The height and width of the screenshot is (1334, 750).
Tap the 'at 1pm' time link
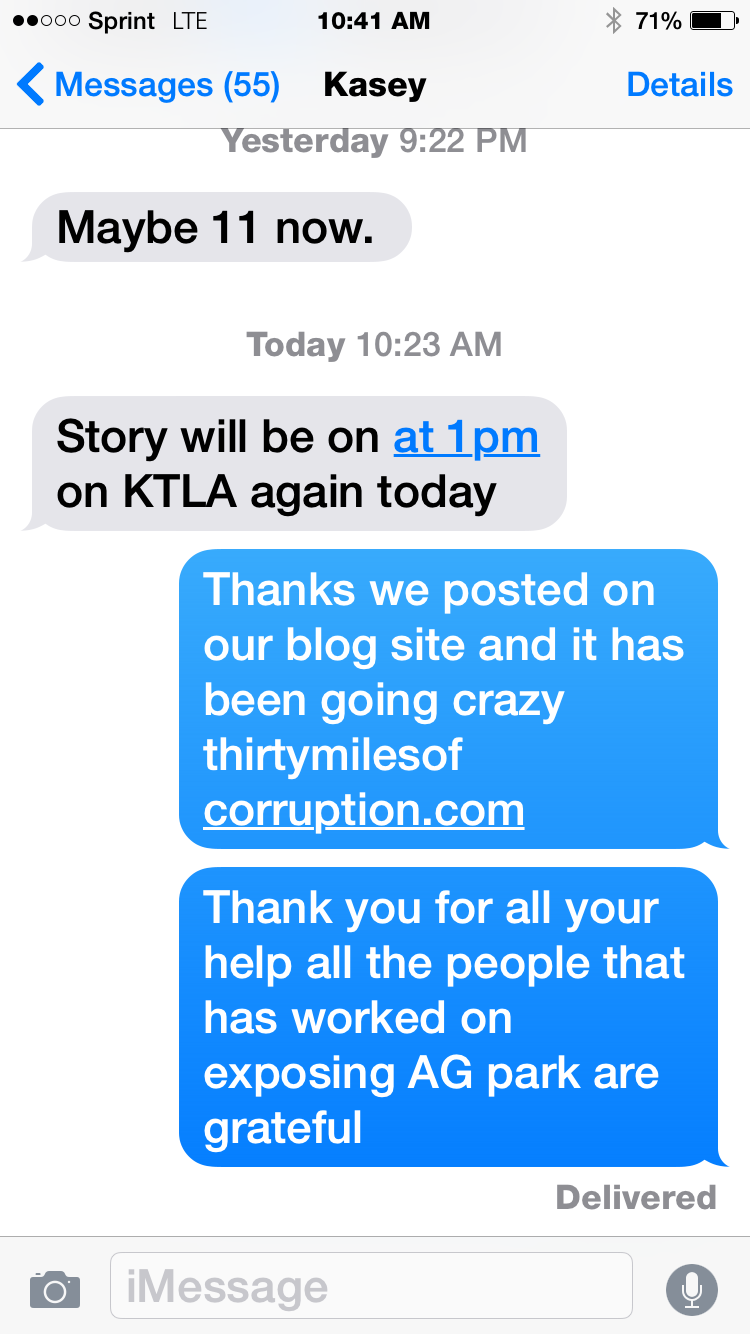pos(466,438)
